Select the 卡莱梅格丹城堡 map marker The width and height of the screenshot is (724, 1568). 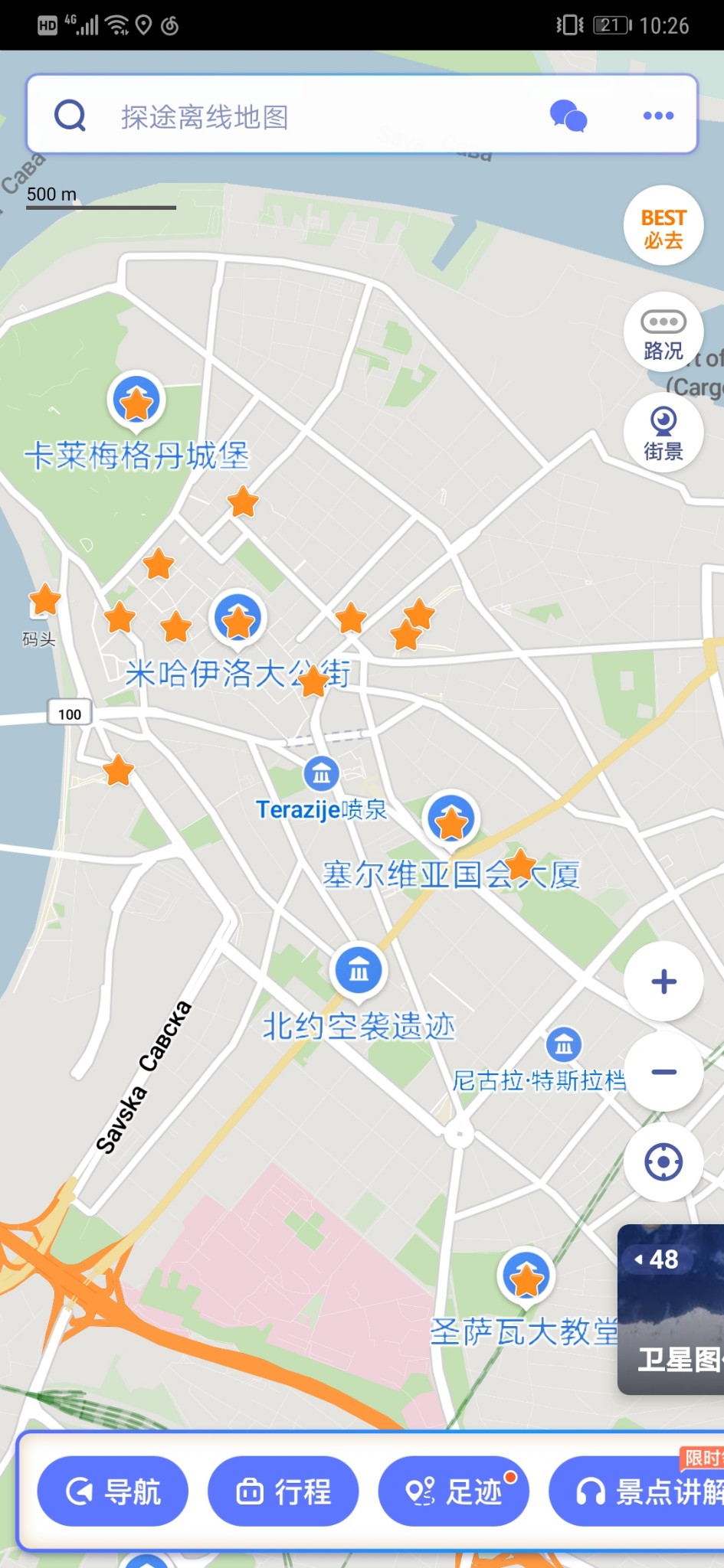(136, 400)
